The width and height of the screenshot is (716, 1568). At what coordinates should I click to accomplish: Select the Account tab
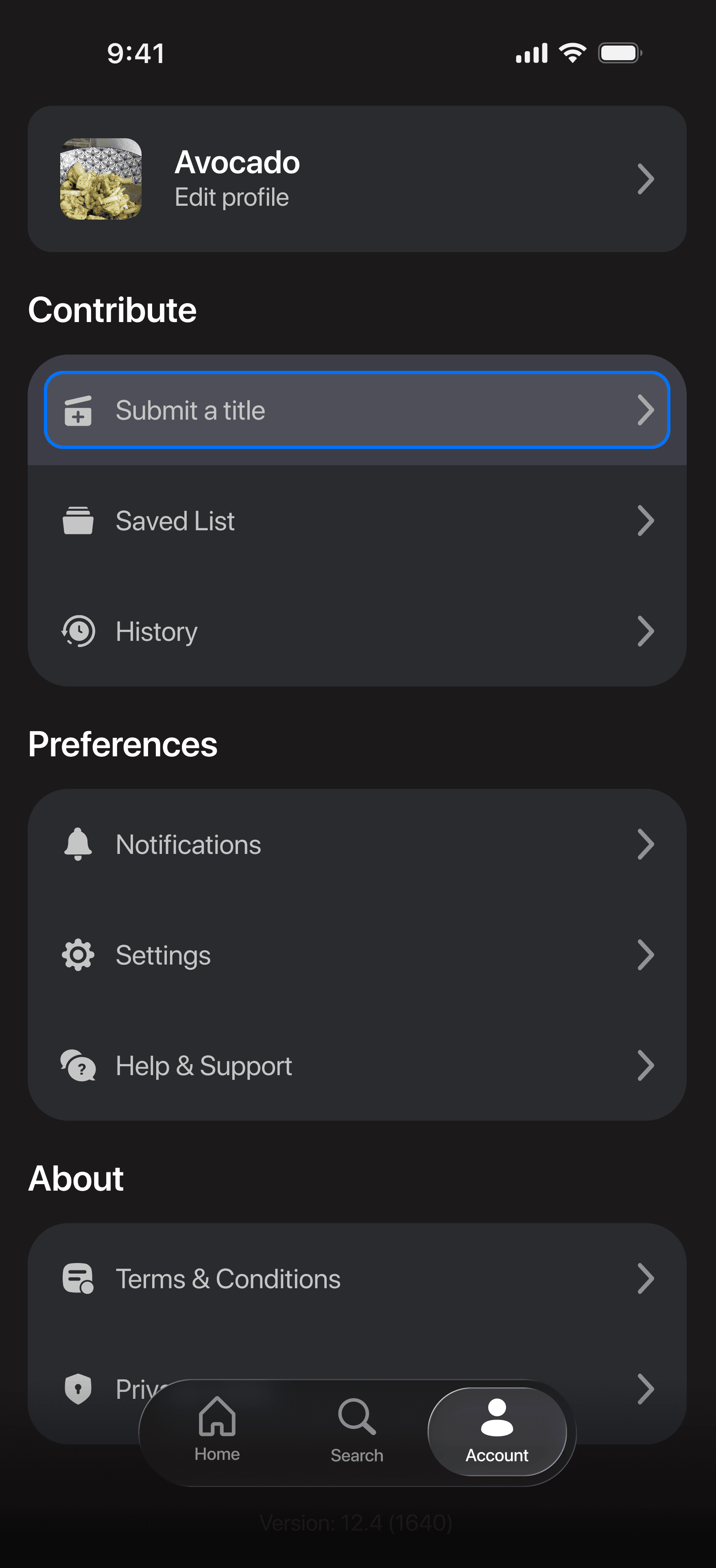pos(497,1431)
